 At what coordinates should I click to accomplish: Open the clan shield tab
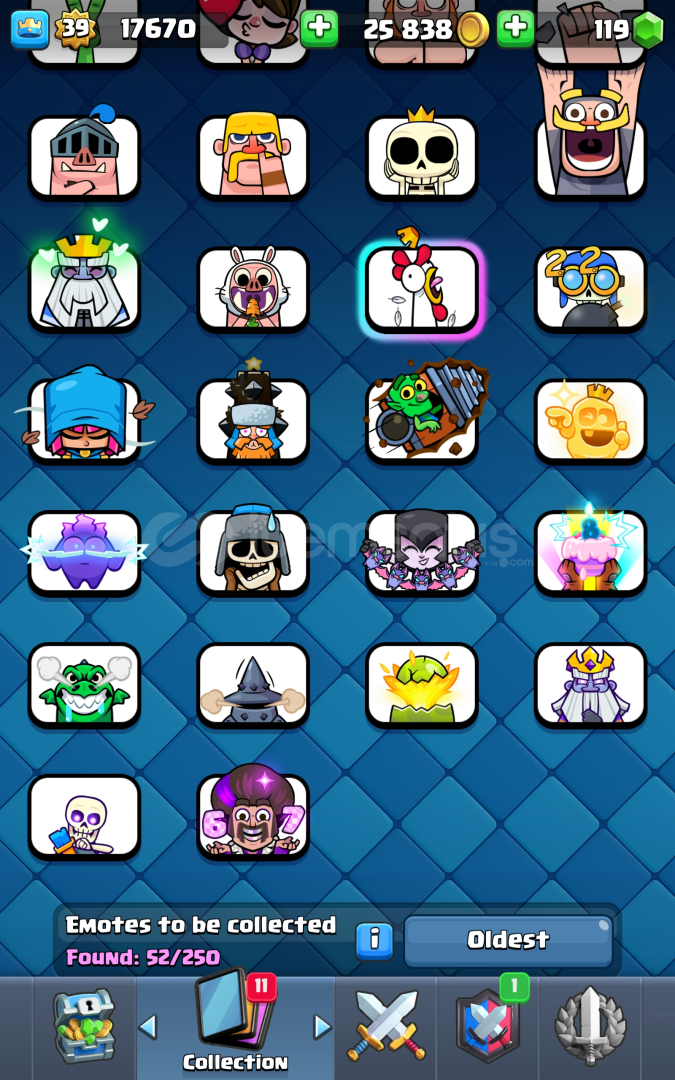point(487,1025)
